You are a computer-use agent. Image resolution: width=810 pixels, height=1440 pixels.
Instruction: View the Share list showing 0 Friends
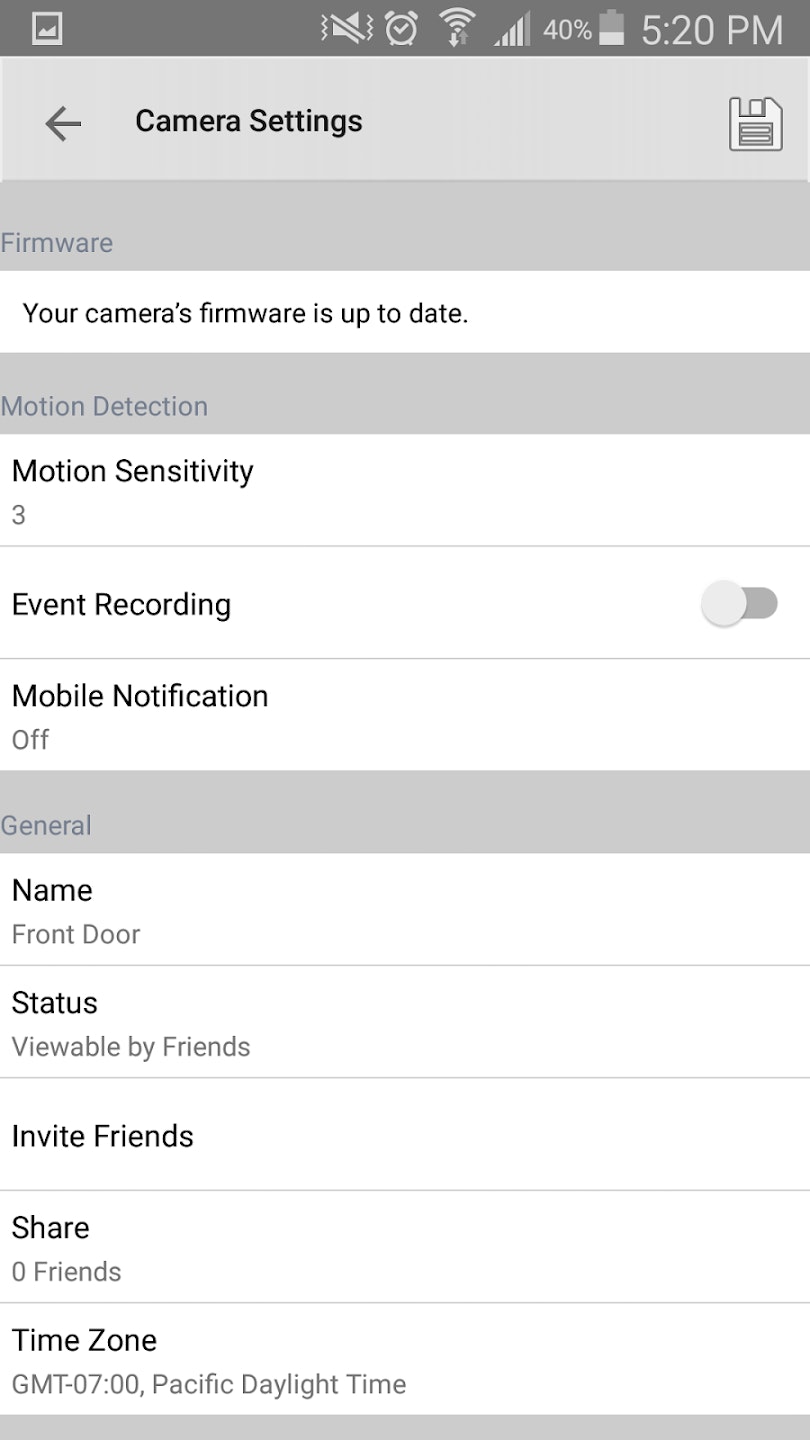(x=405, y=1247)
